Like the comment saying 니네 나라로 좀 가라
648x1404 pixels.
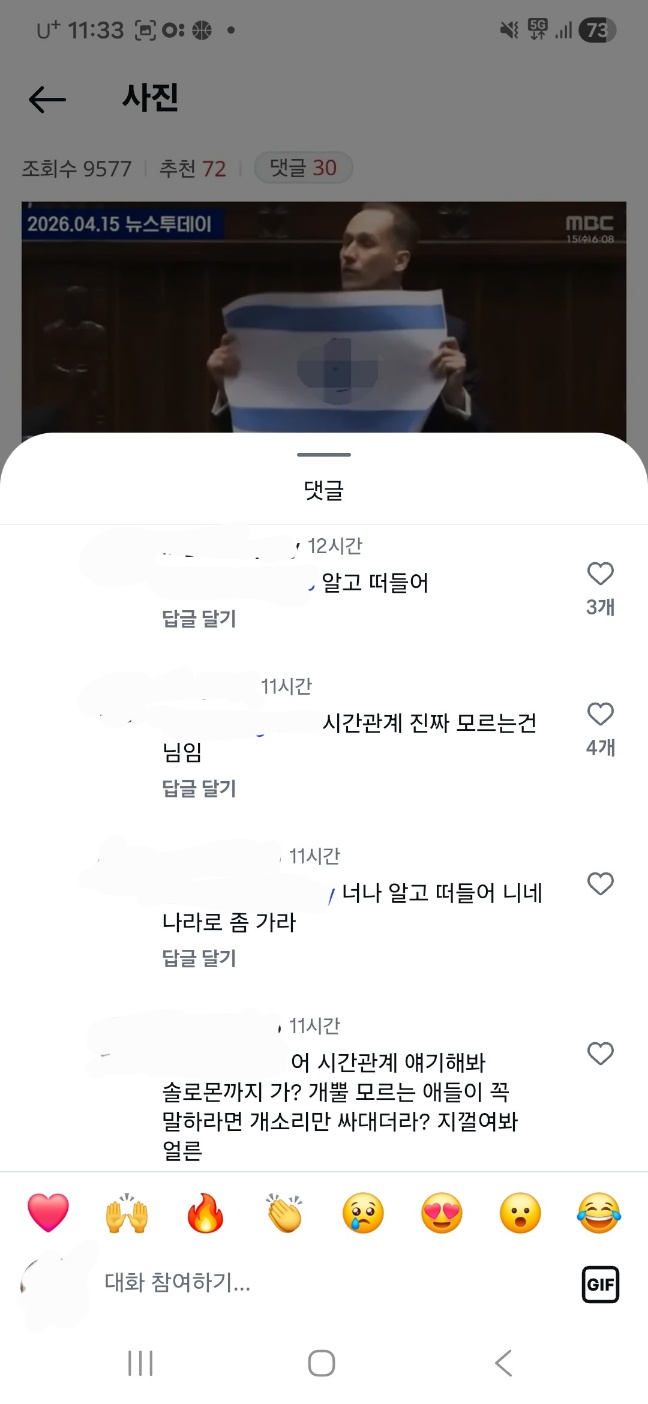[x=600, y=884]
